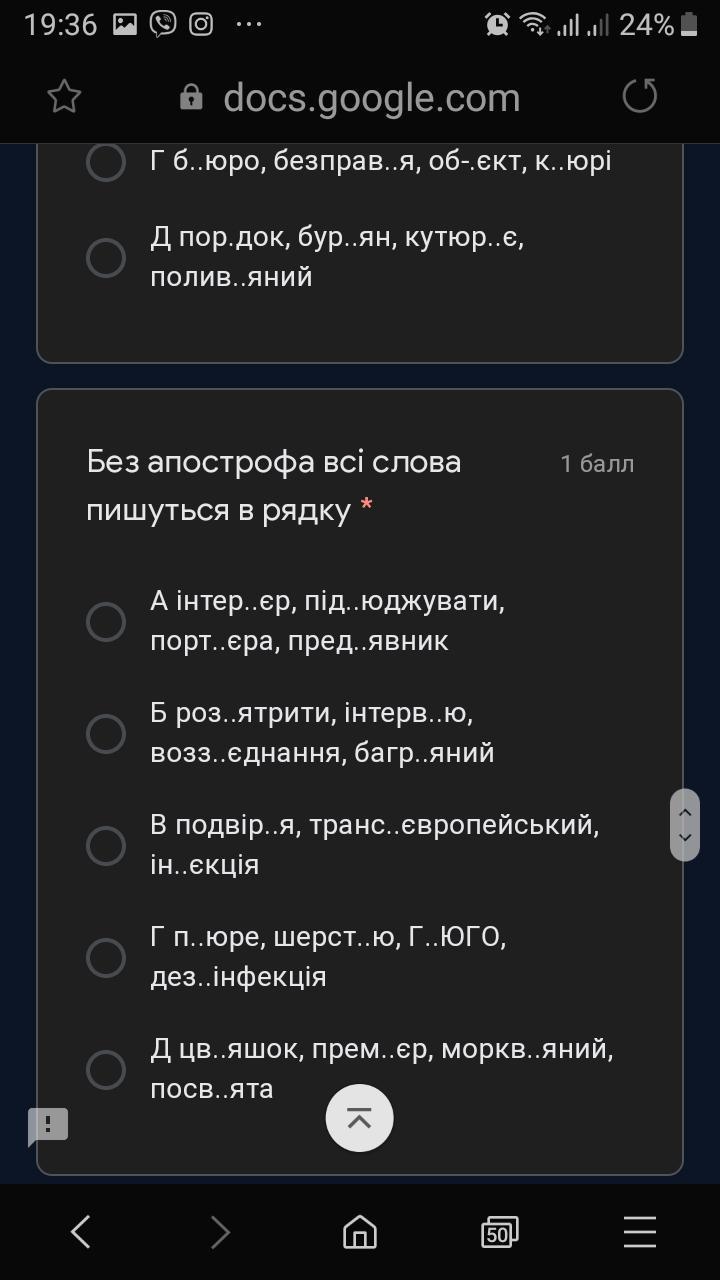Tap the docs.google.com address bar

[350, 98]
